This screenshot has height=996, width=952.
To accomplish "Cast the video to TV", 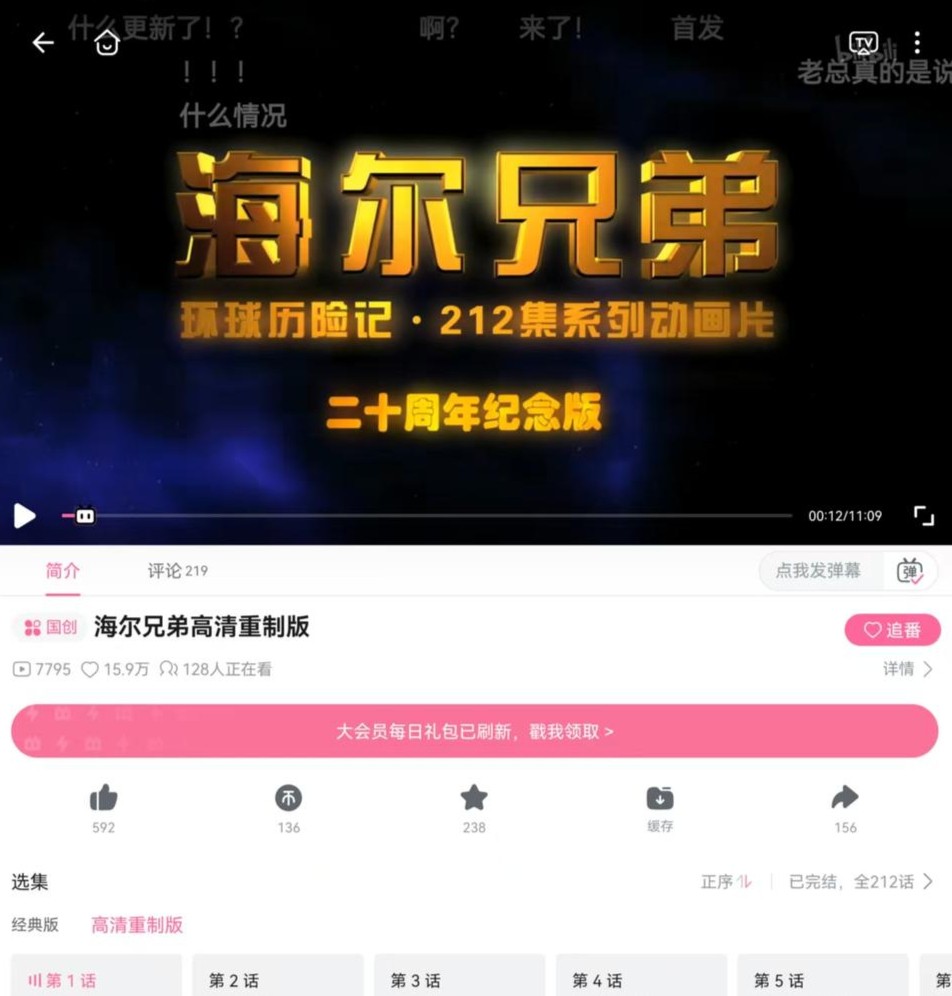I will coord(863,42).
